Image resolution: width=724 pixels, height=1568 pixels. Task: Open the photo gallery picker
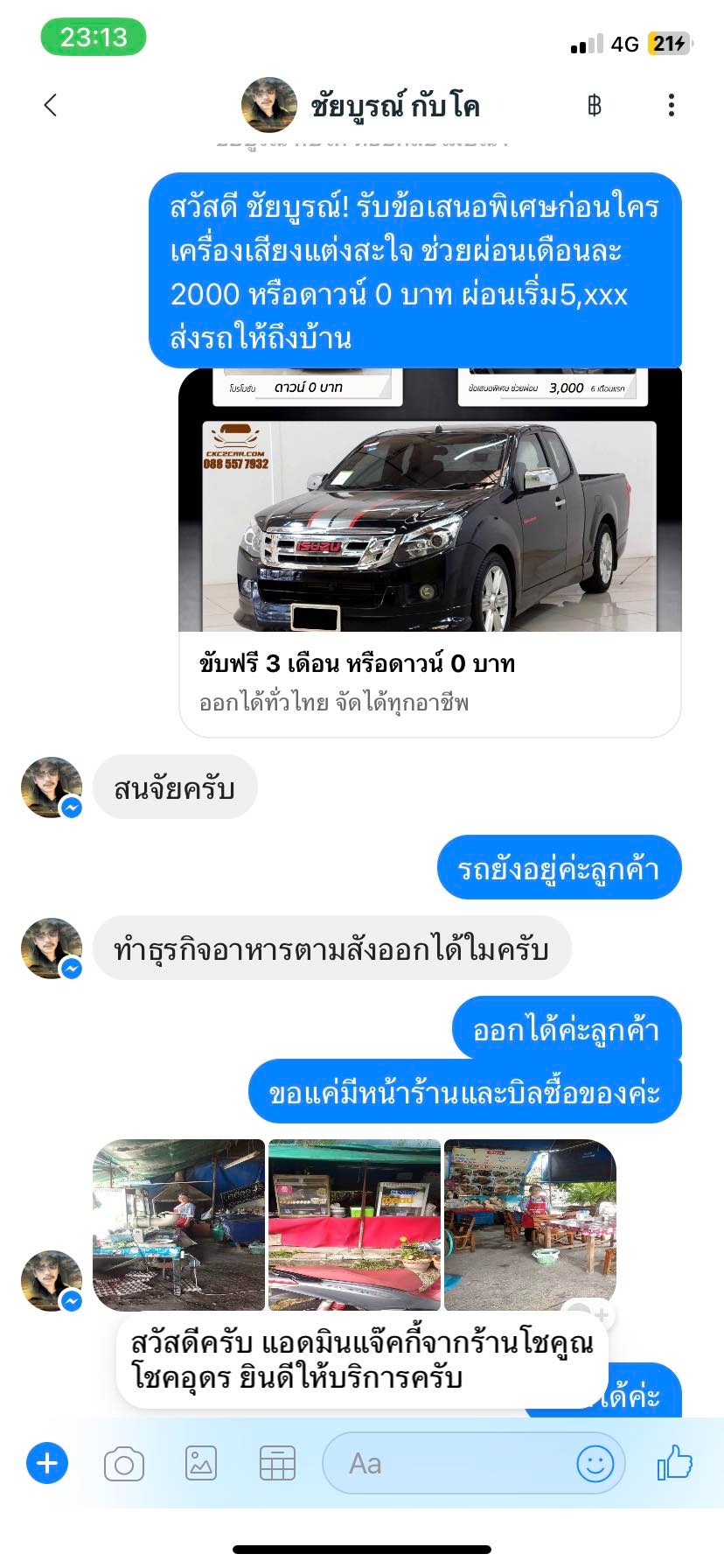click(201, 1463)
